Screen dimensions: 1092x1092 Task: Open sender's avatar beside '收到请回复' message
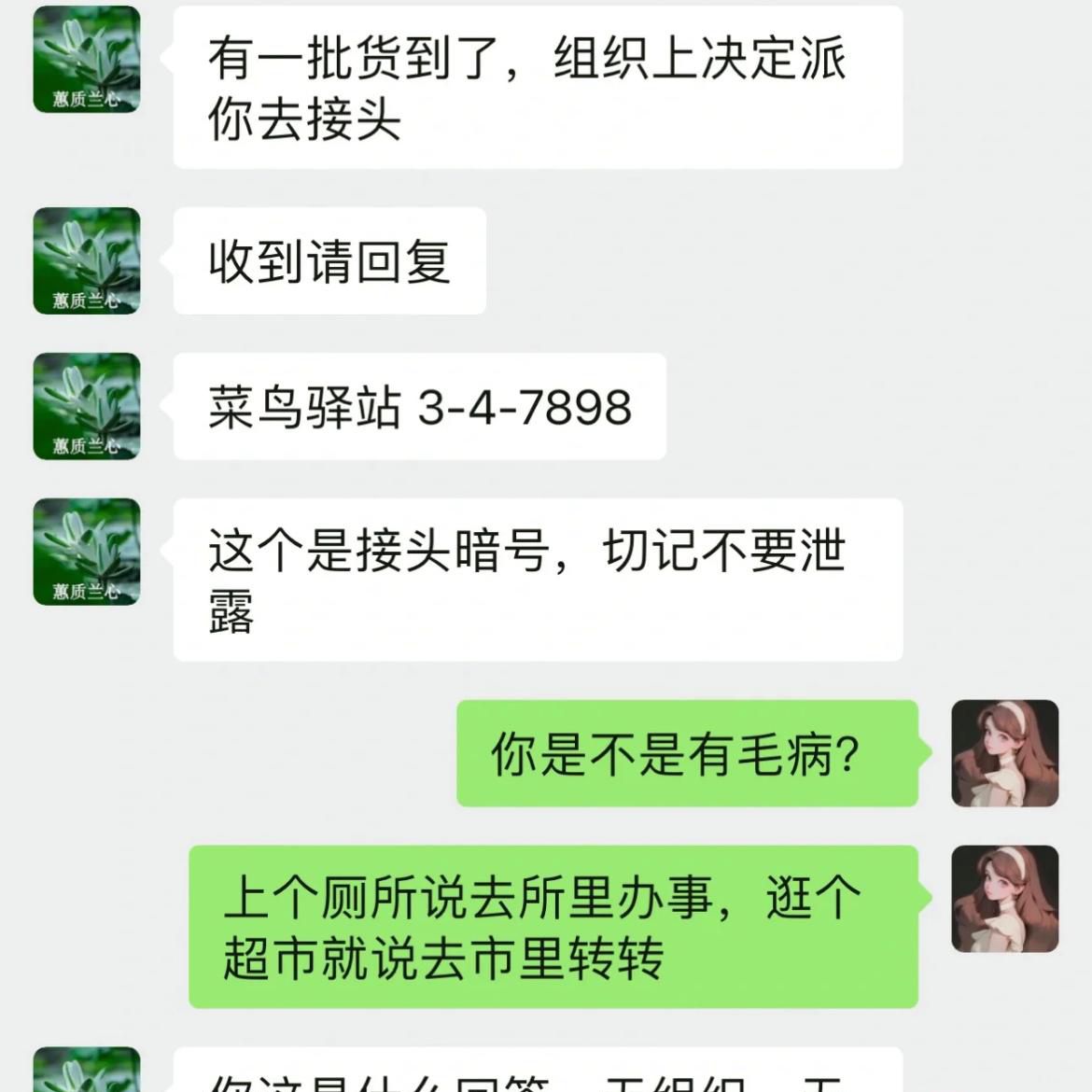(x=87, y=260)
